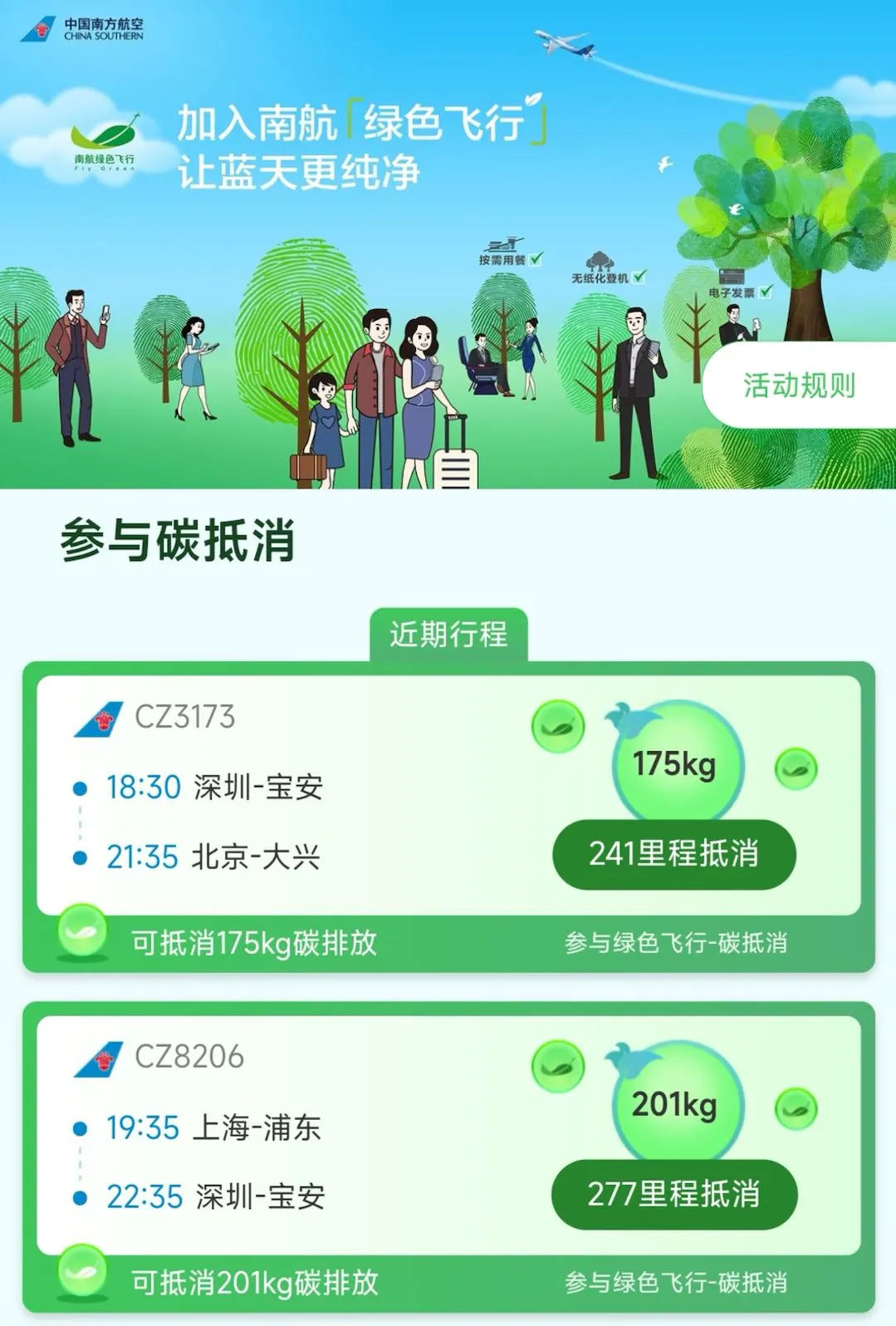
Task: Select the 近期行程 recent trips tab
Action: (x=448, y=635)
